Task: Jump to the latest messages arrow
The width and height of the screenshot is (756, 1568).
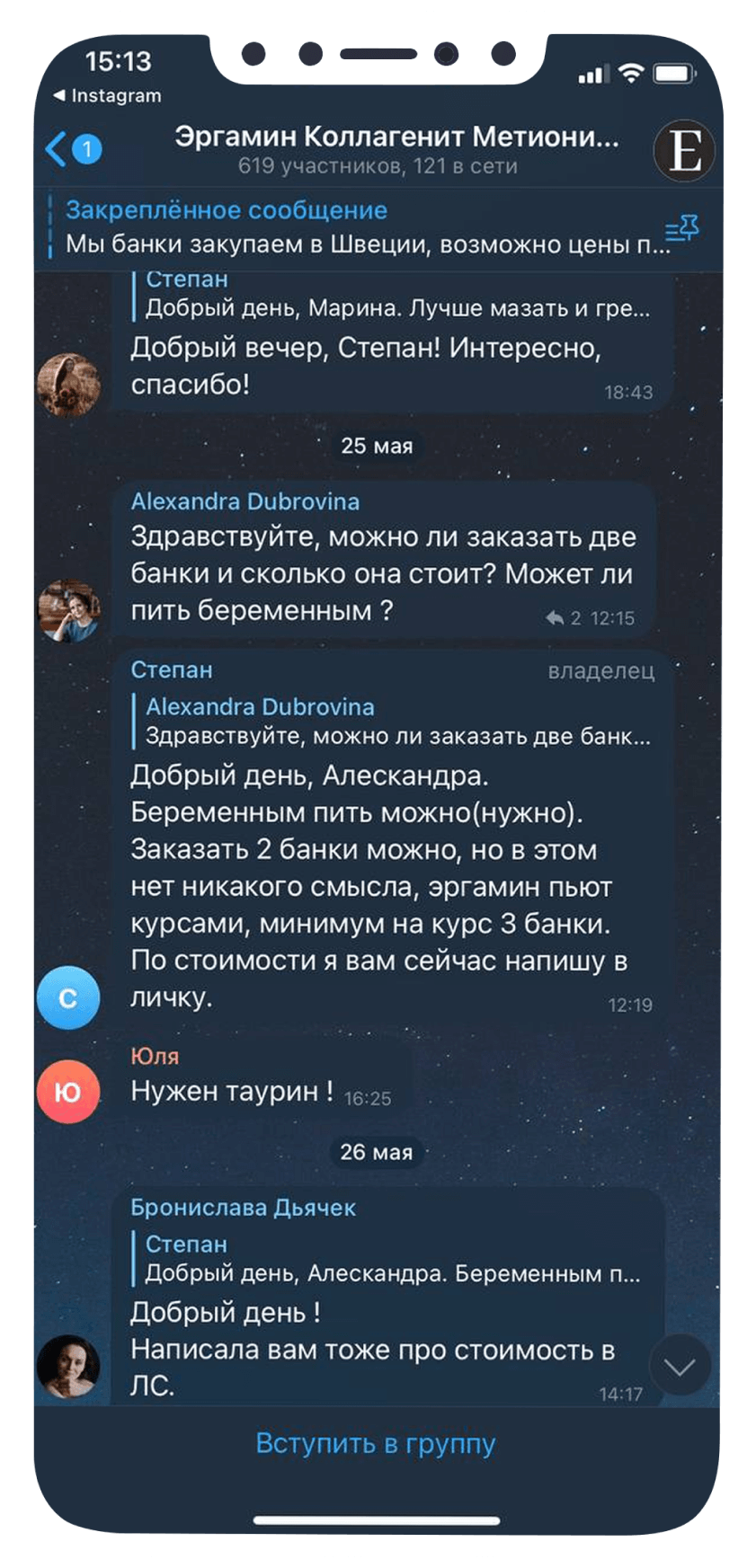Action: [x=679, y=1367]
